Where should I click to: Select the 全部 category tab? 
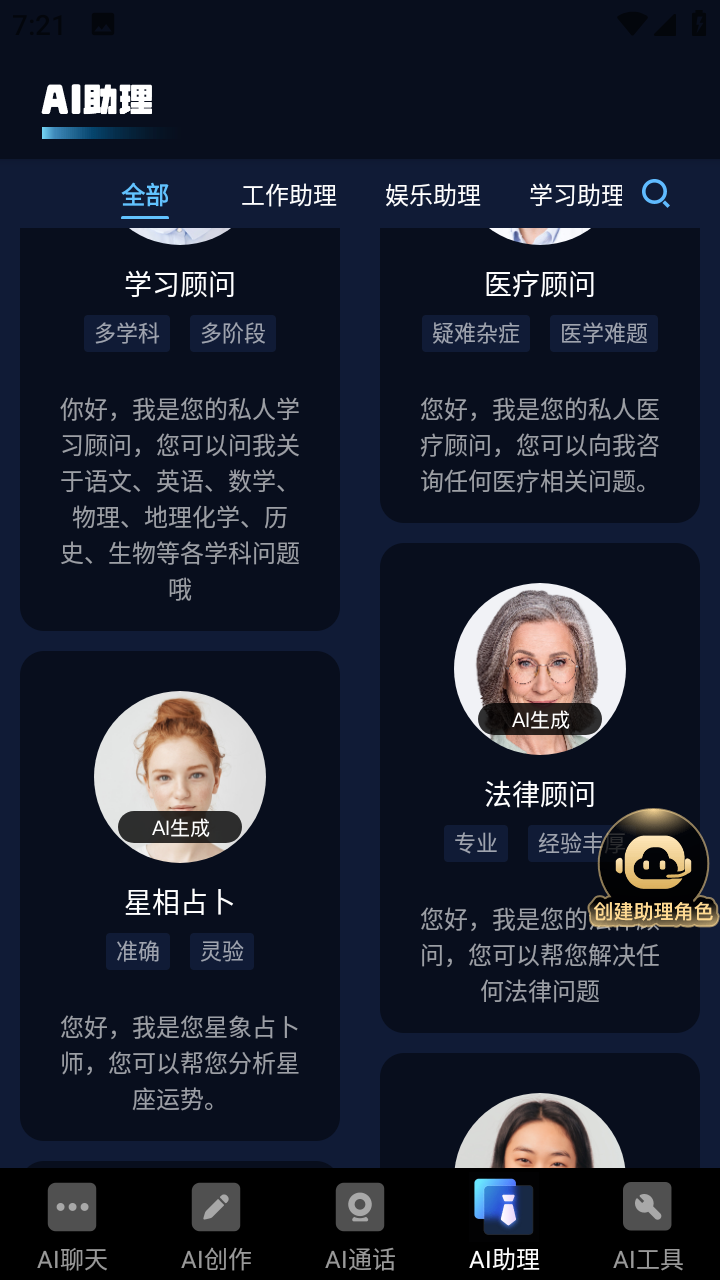point(145,195)
